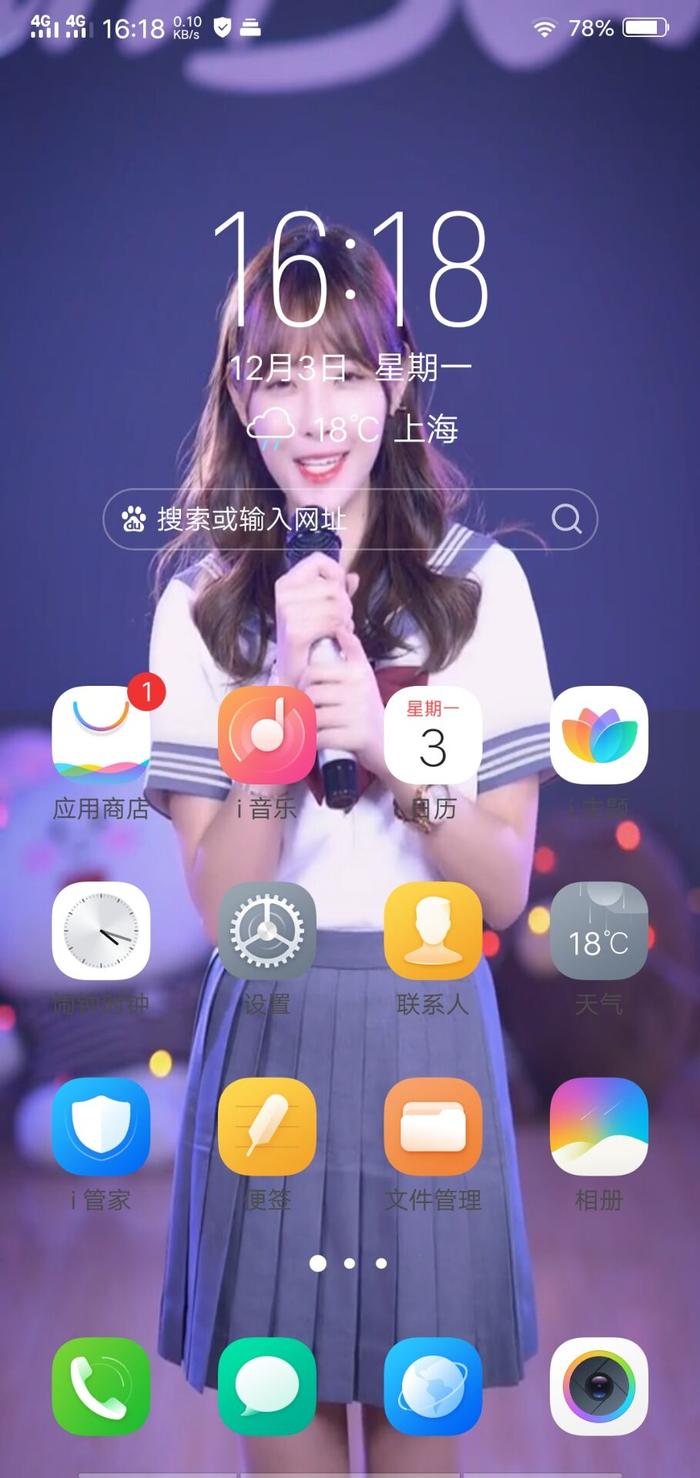
Task: Open the messages app in dock
Action: tap(267, 1386)
